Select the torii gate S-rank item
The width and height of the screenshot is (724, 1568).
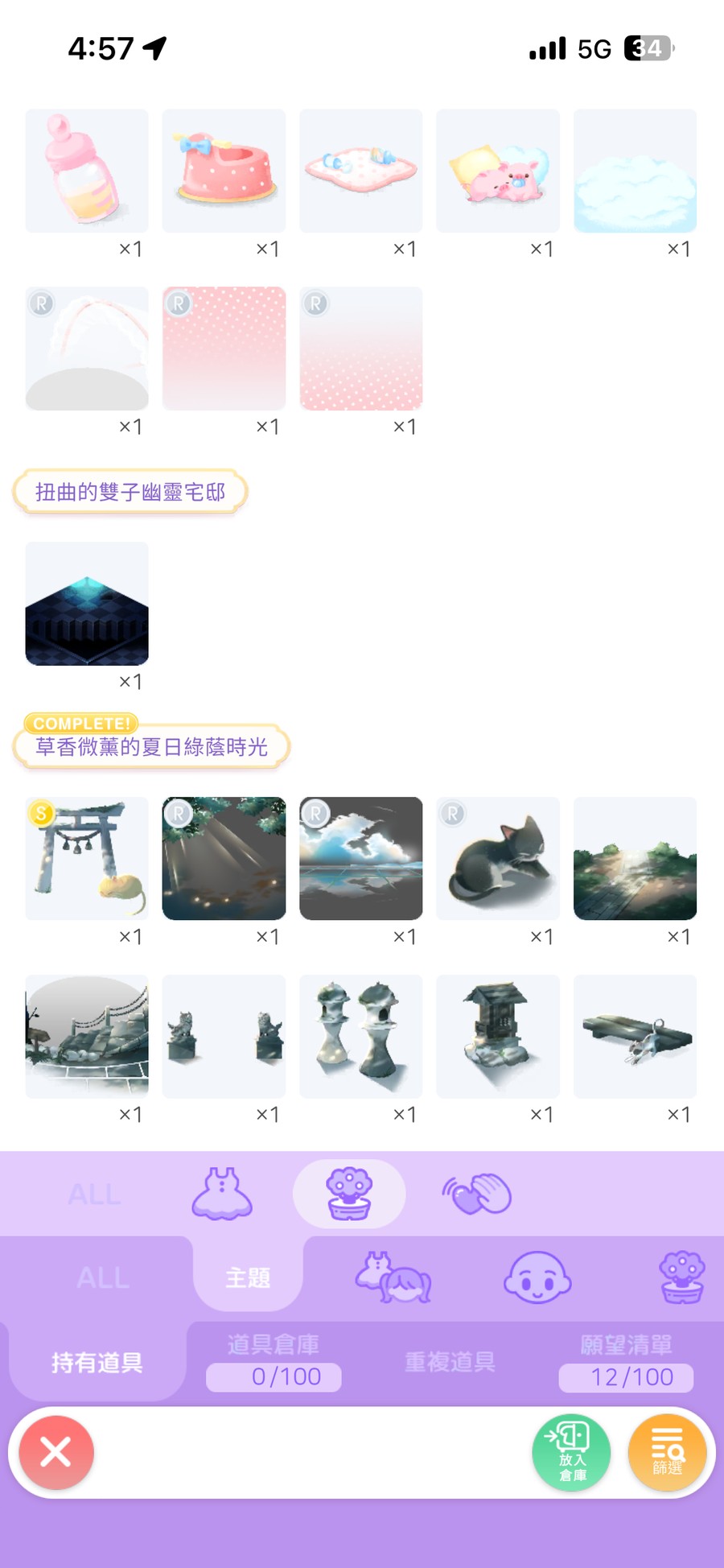pos(87,859)
